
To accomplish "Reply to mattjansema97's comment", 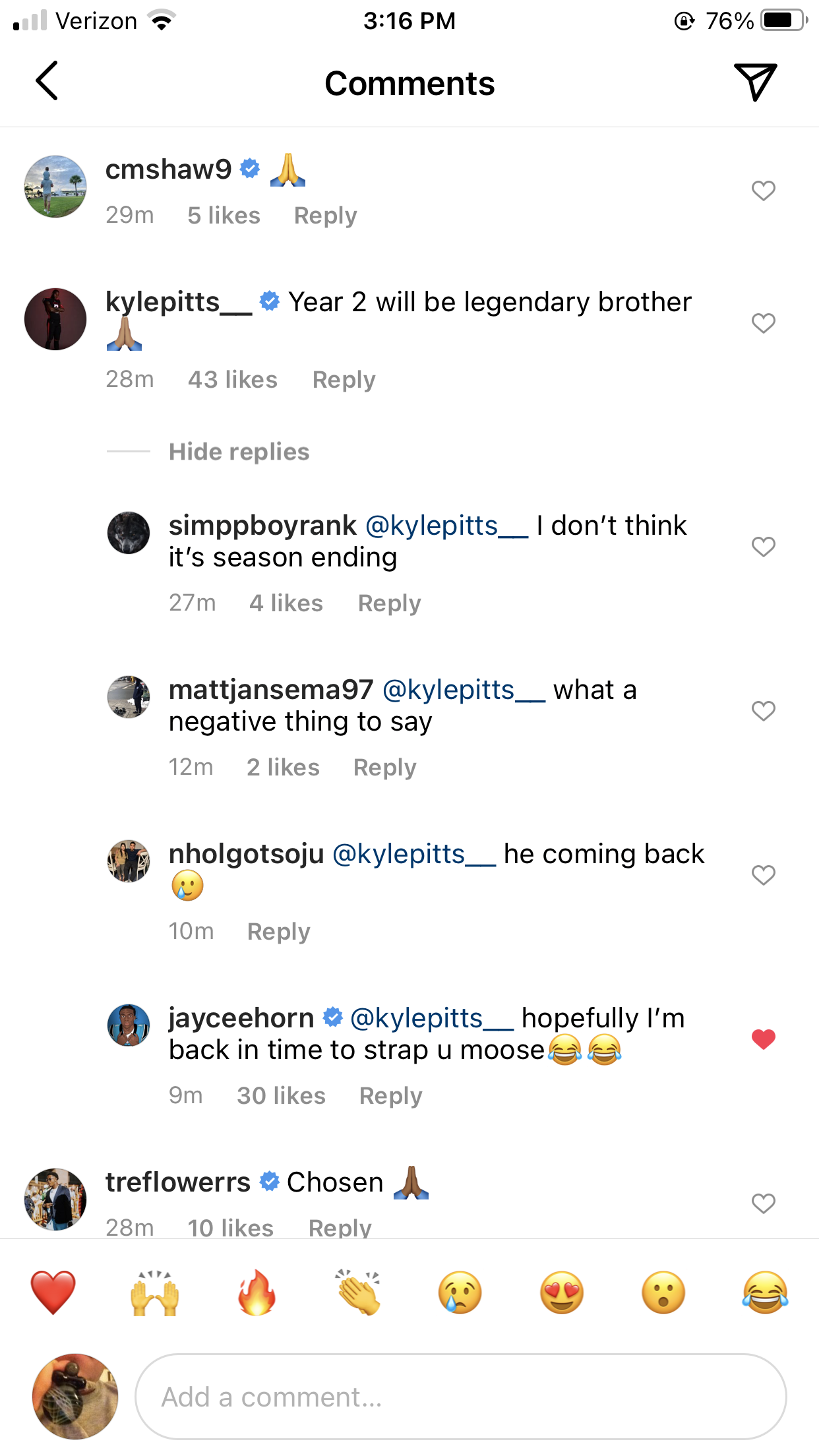I will (384, 768).
